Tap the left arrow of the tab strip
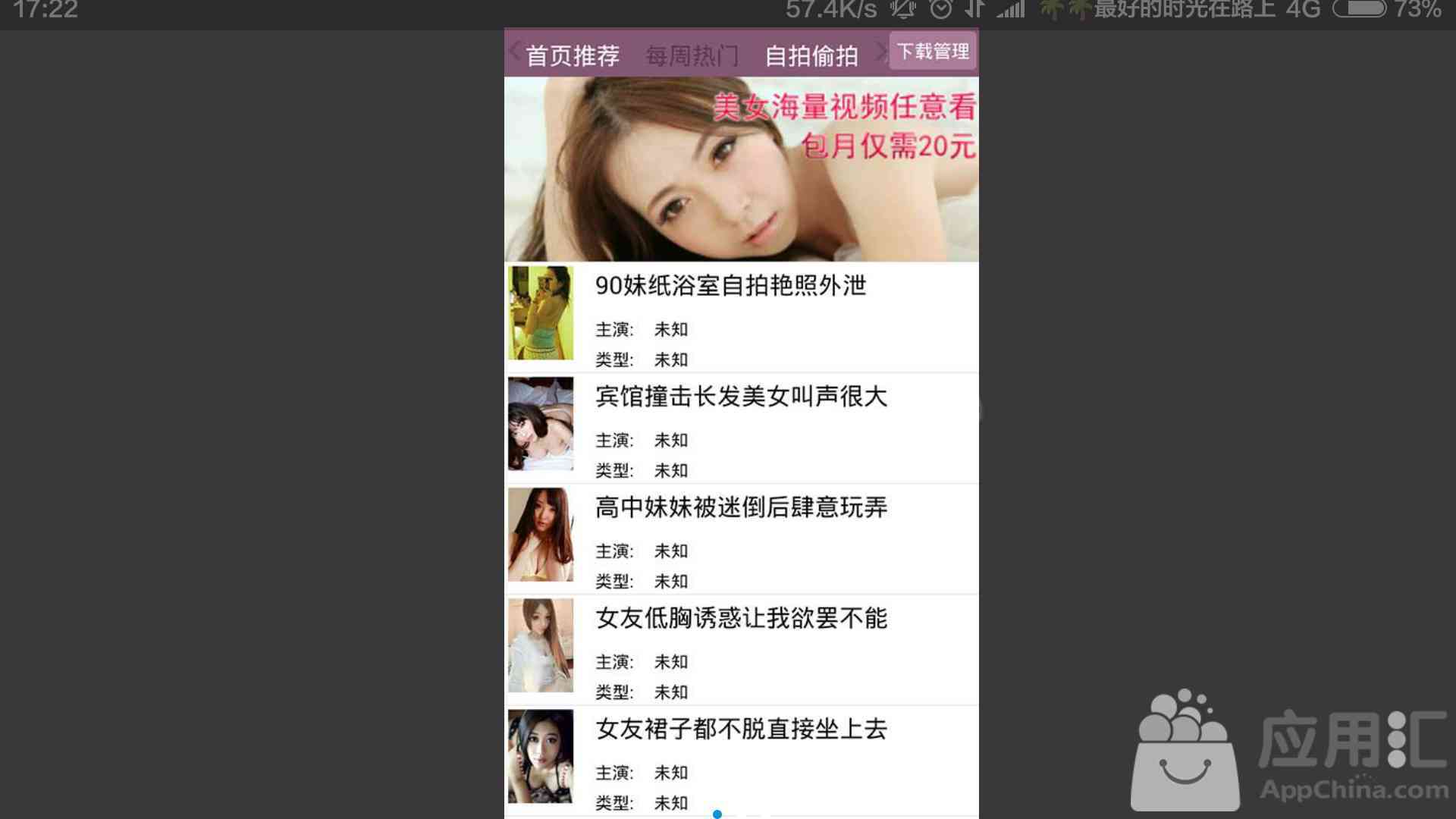 click(x=515, y=52)
